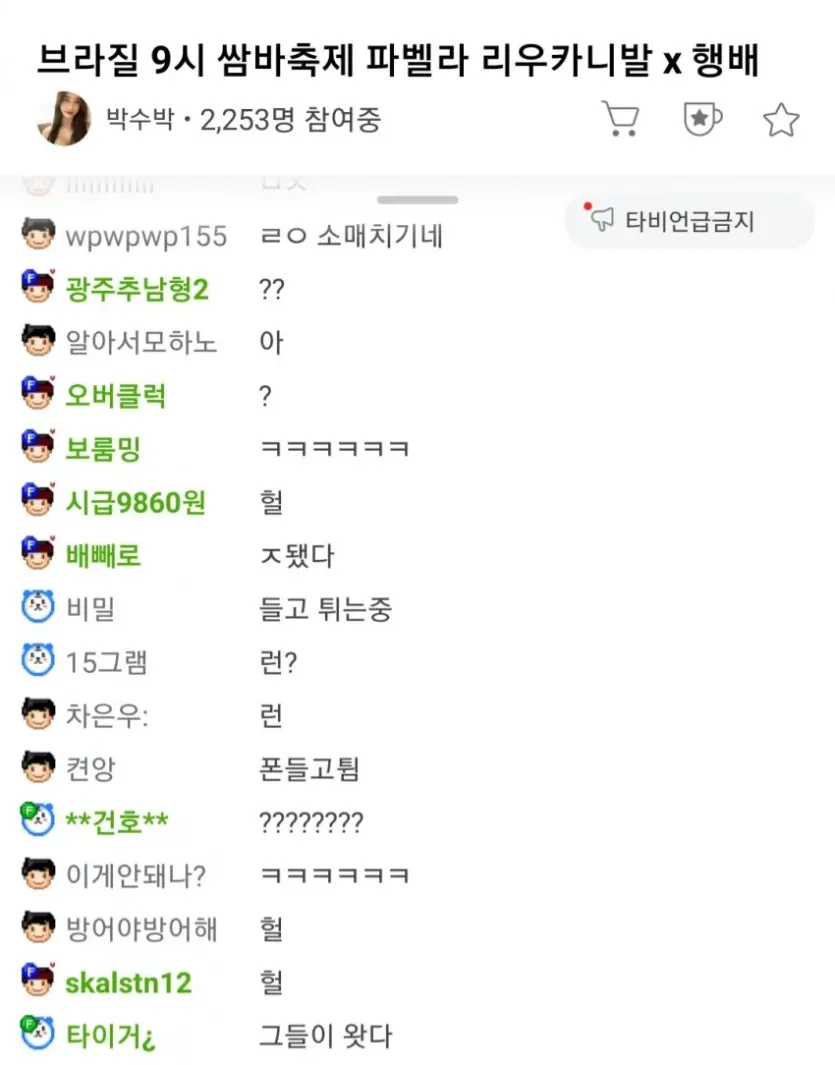The width and height of the screenshot is (835, 1065).
Task: Tap the nickname 보룸밍 in chat
Action: click(x=103, y=449)
